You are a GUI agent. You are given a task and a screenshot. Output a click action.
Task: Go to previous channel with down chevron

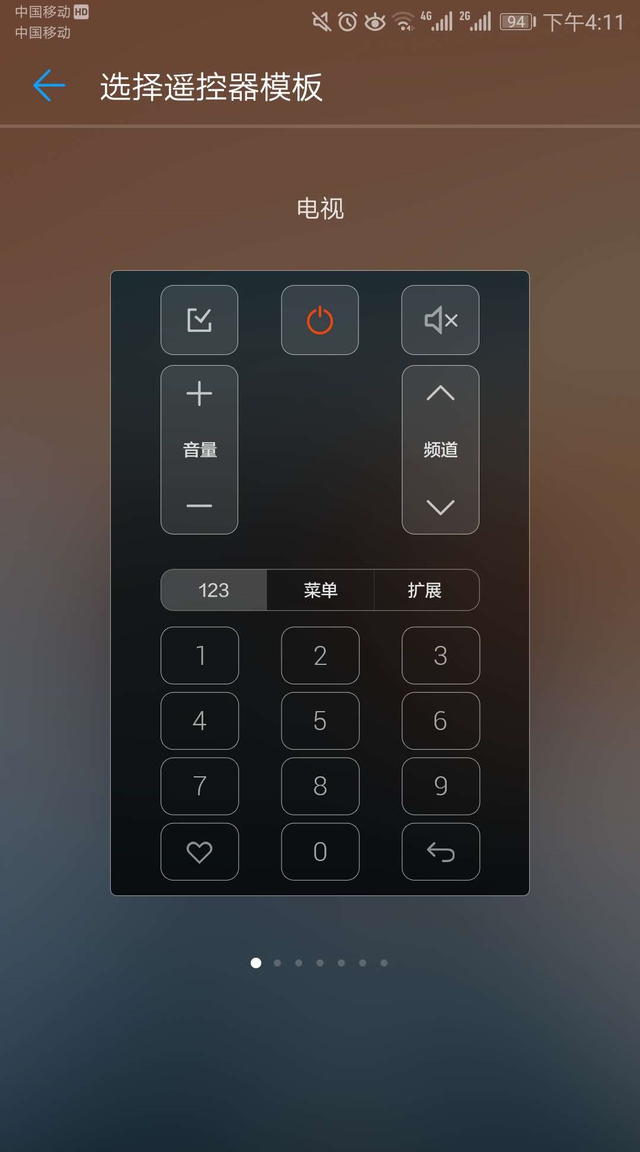[x=440, y=507]
